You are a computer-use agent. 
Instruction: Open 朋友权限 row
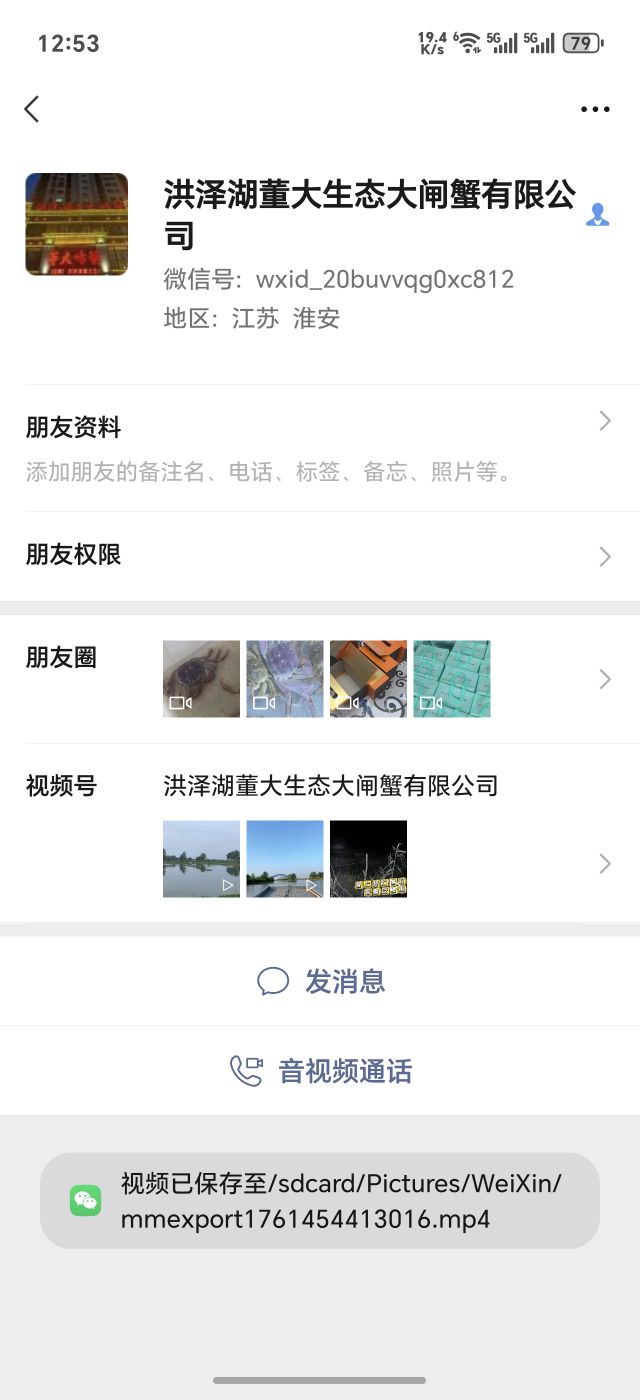(320, 556)
